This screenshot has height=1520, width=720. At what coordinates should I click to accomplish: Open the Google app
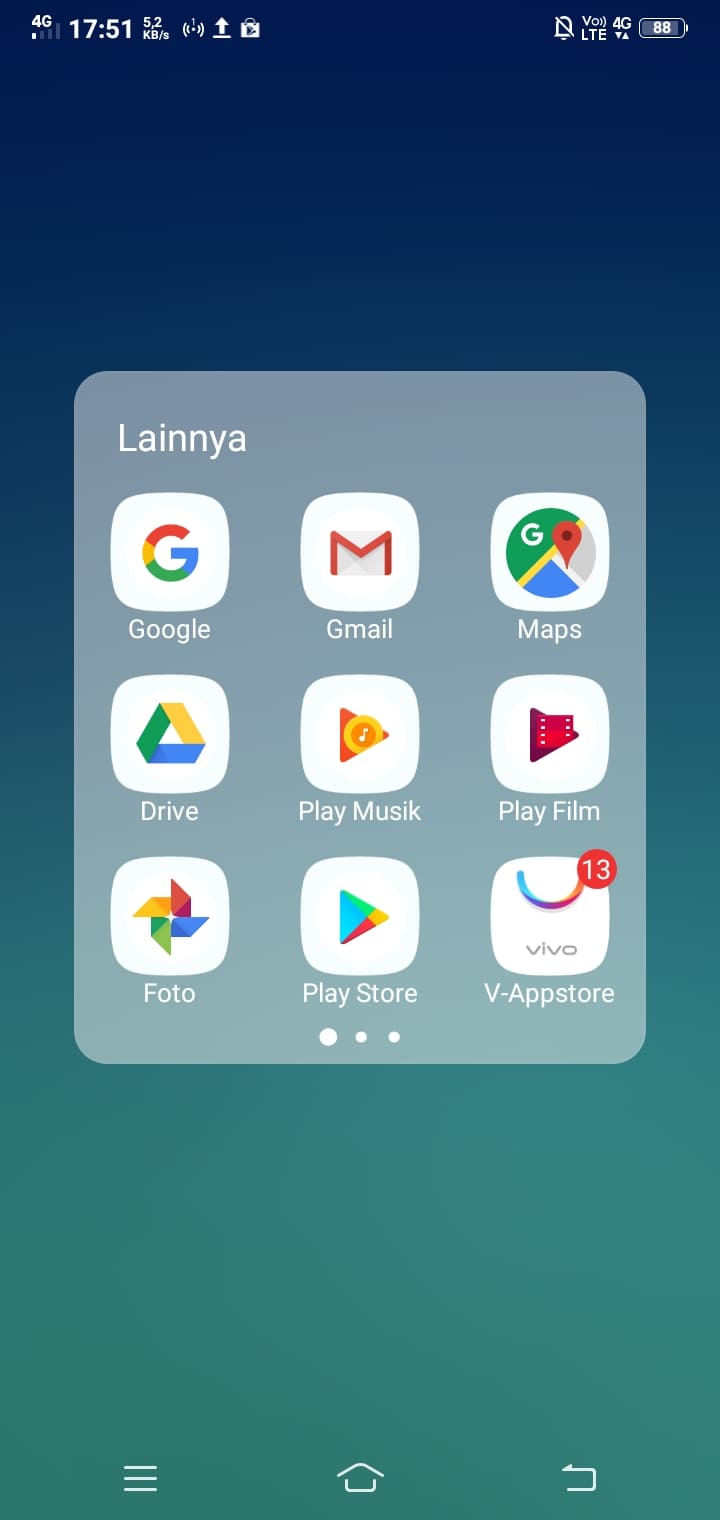pyautogui.click(x=169, y=552)
